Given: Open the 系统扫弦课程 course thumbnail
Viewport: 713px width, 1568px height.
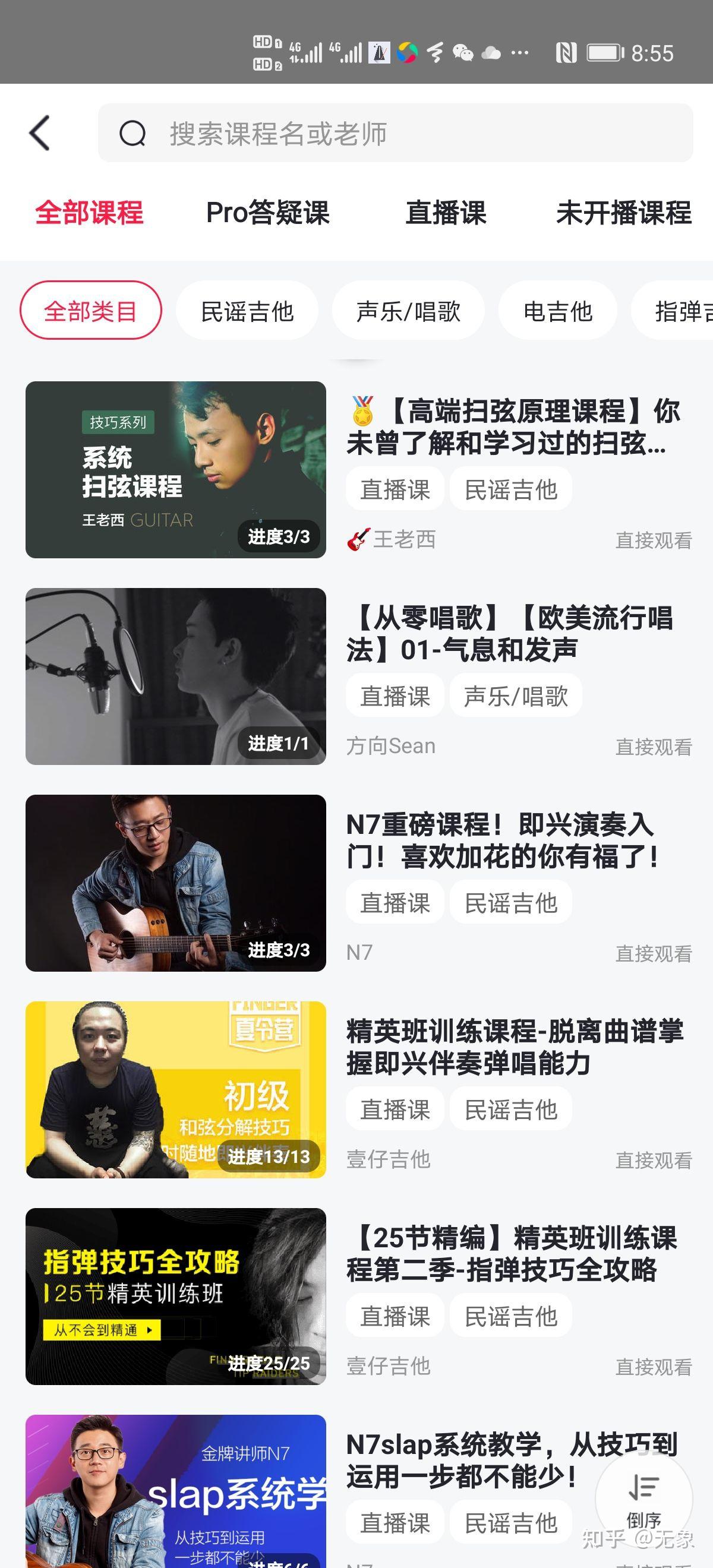Looking at the screenshot, I should [x=176, y=469].
